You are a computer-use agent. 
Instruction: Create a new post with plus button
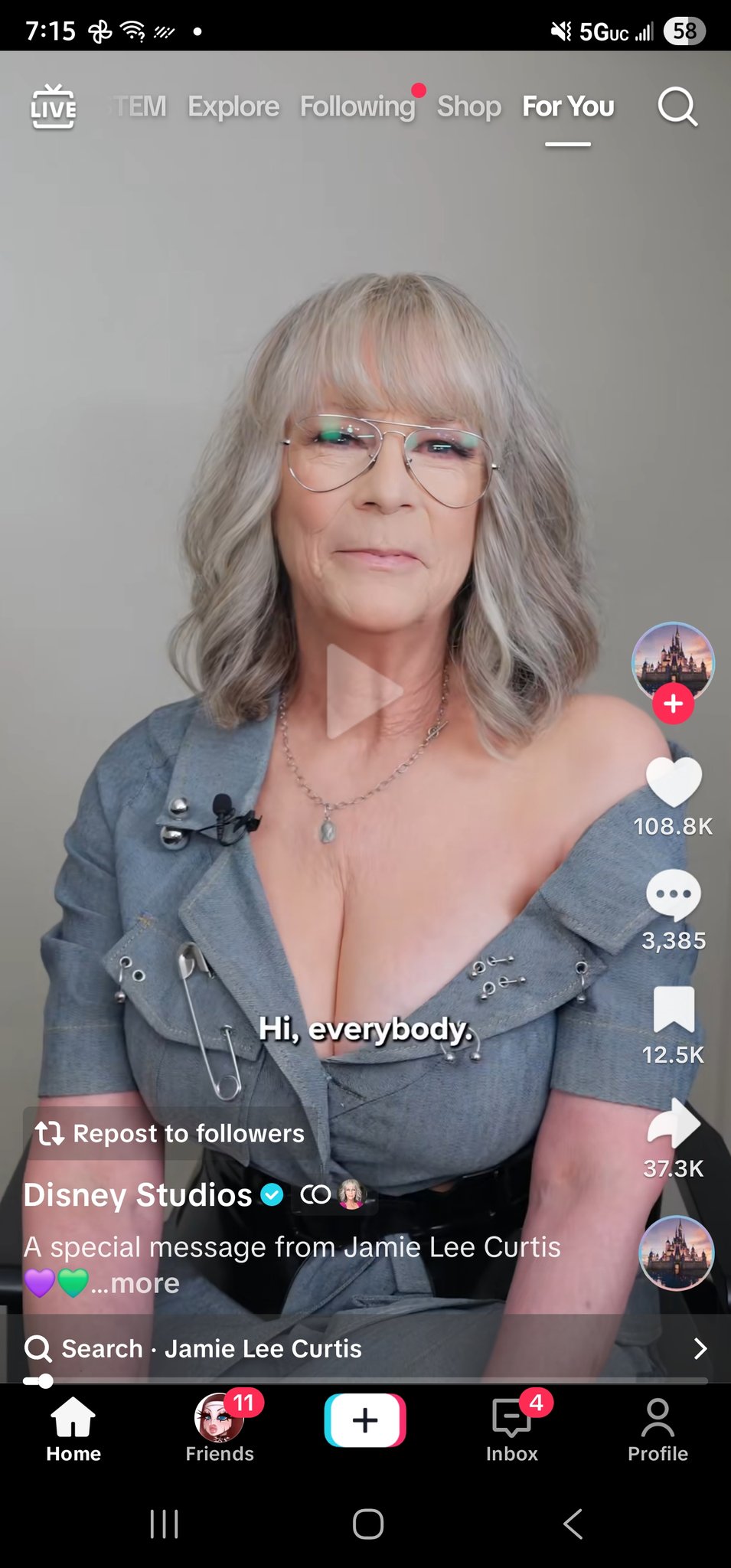[365, 1420]
